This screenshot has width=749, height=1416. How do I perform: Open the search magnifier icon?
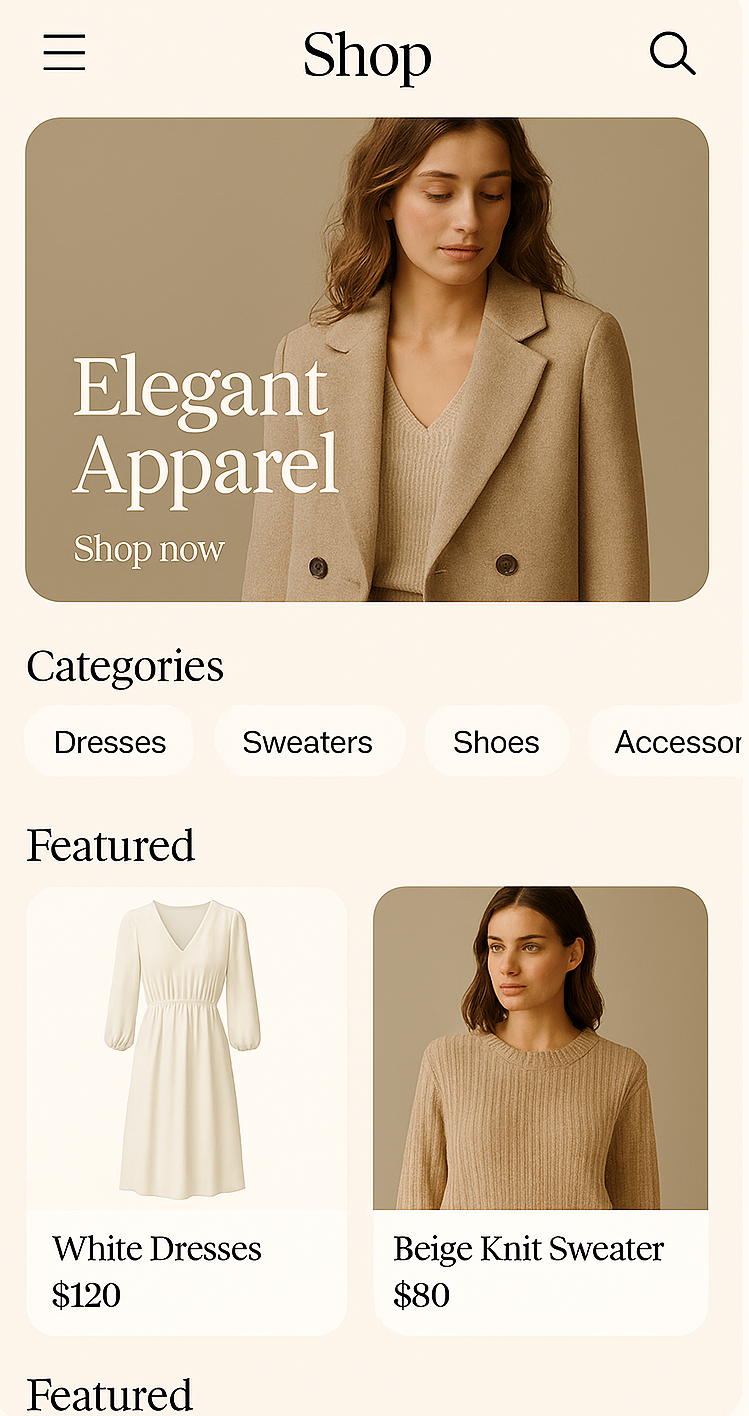pos(672,53)
